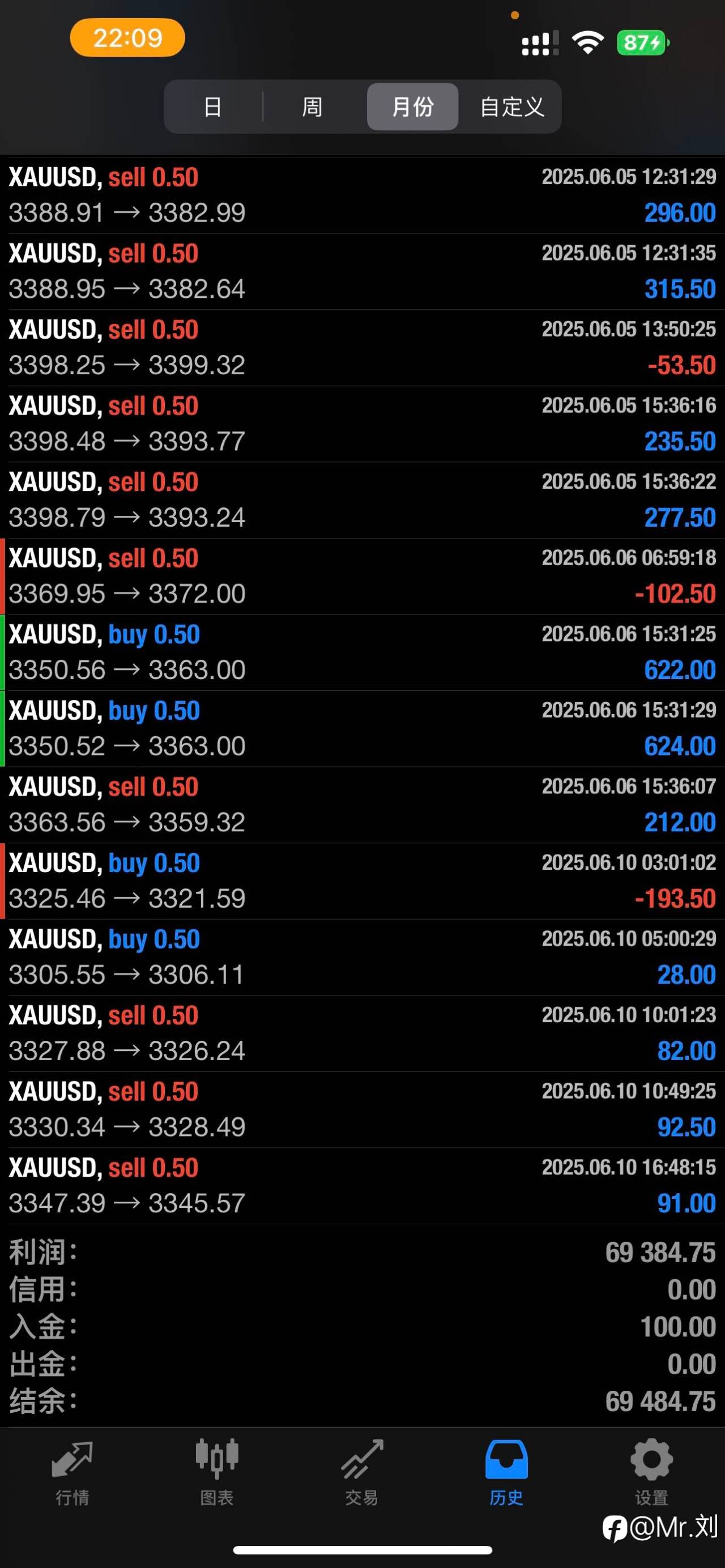Open the 设置 settings tab
Screen dimensions: 725x1568
point(651,1472)
